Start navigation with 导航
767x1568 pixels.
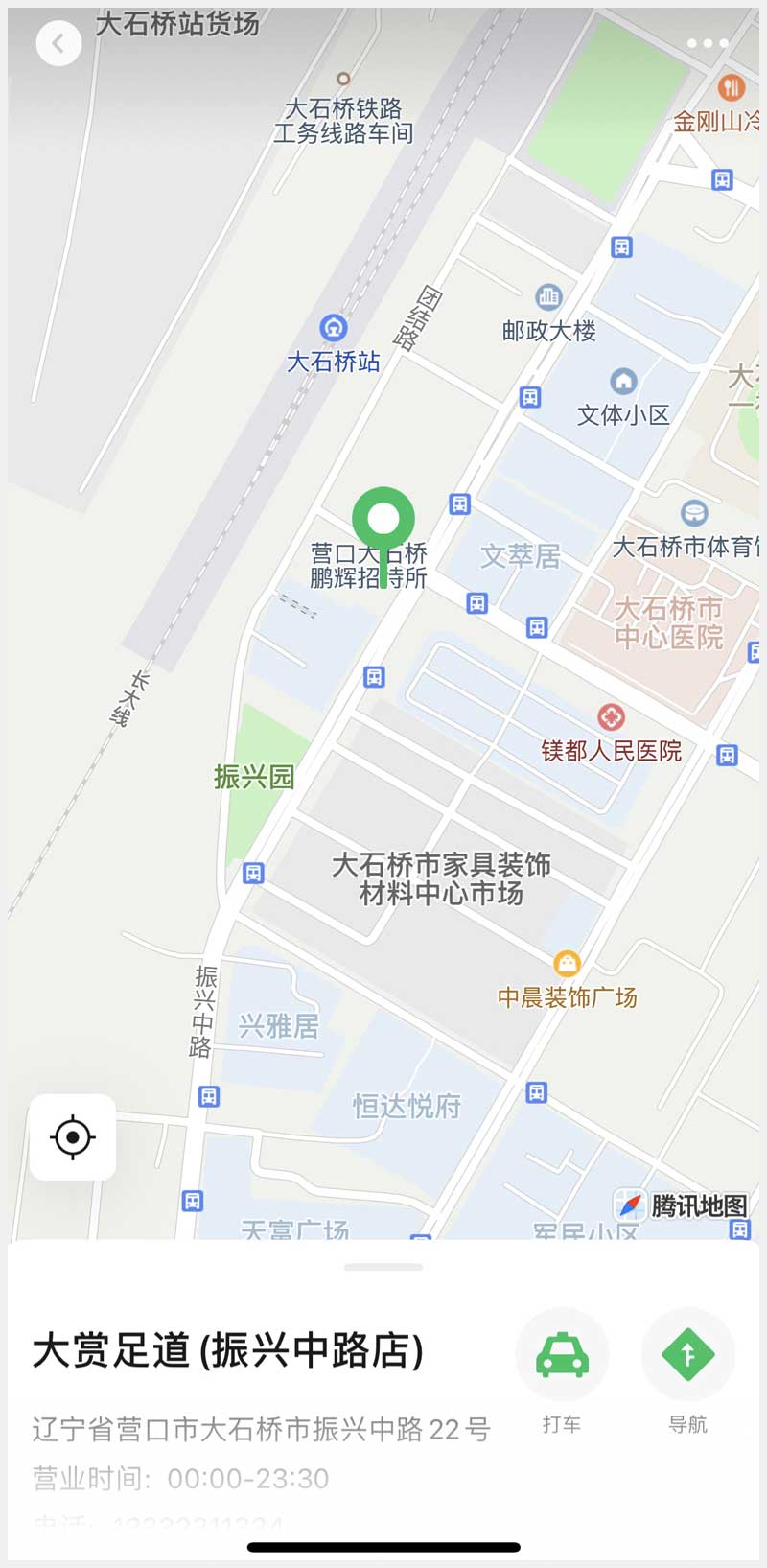[x=687, y=1354]
